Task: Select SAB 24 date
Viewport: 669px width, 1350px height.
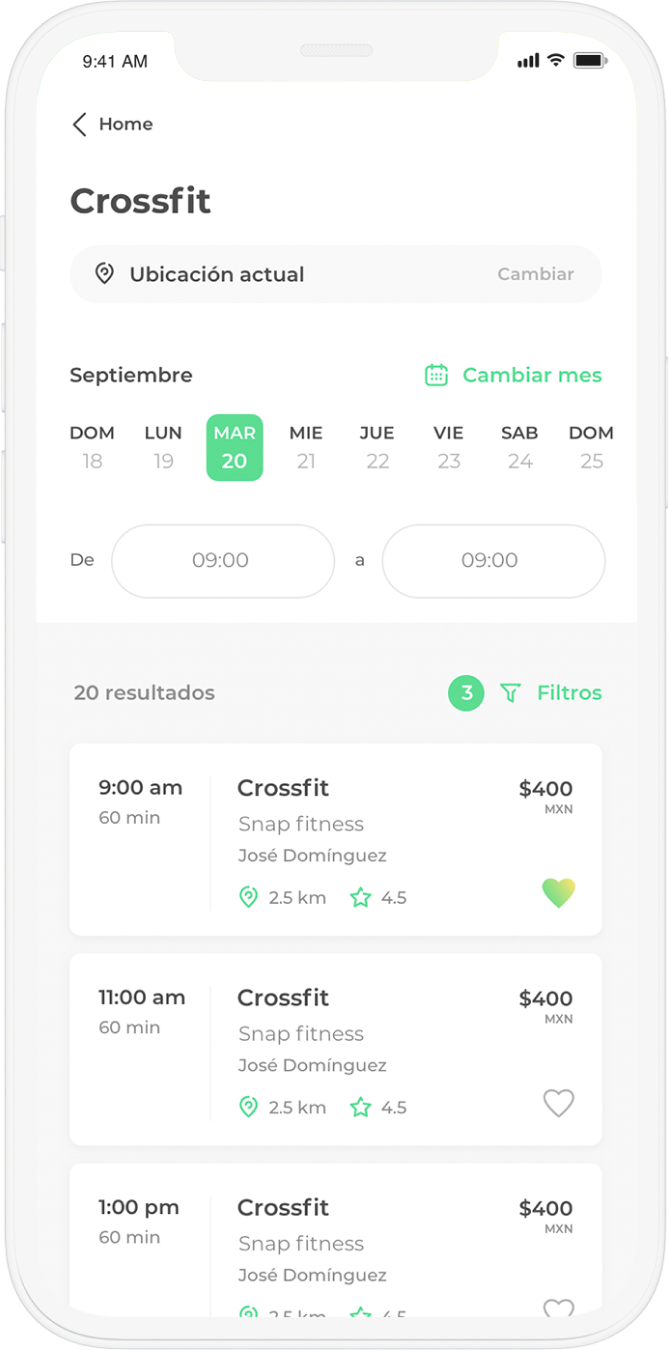Action: point(520,447)
